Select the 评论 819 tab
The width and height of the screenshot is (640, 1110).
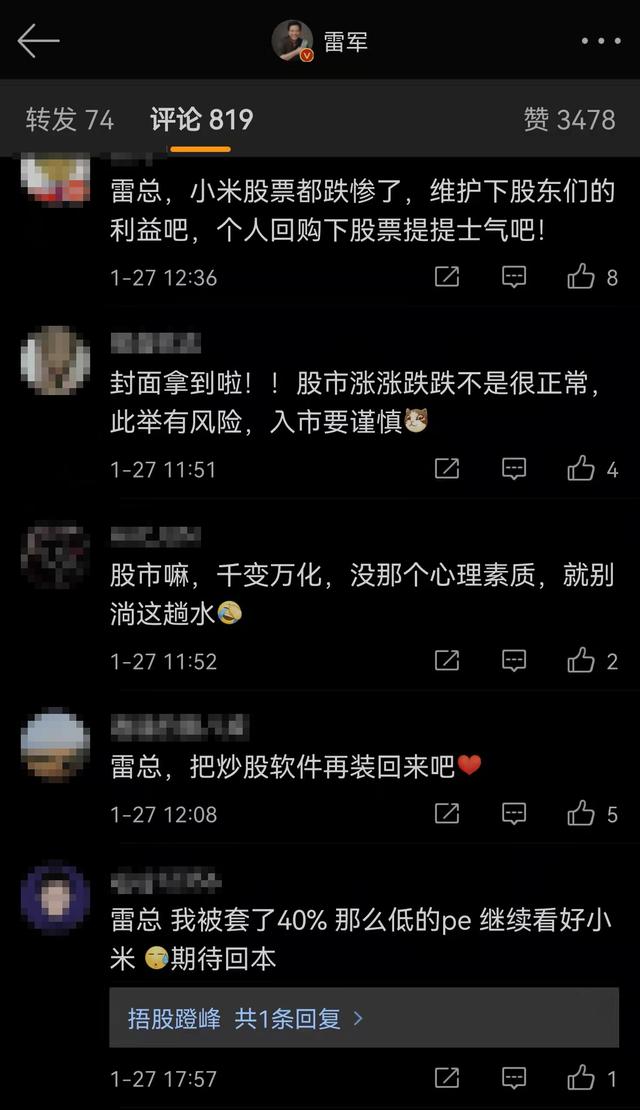click(x=201, y=120)
